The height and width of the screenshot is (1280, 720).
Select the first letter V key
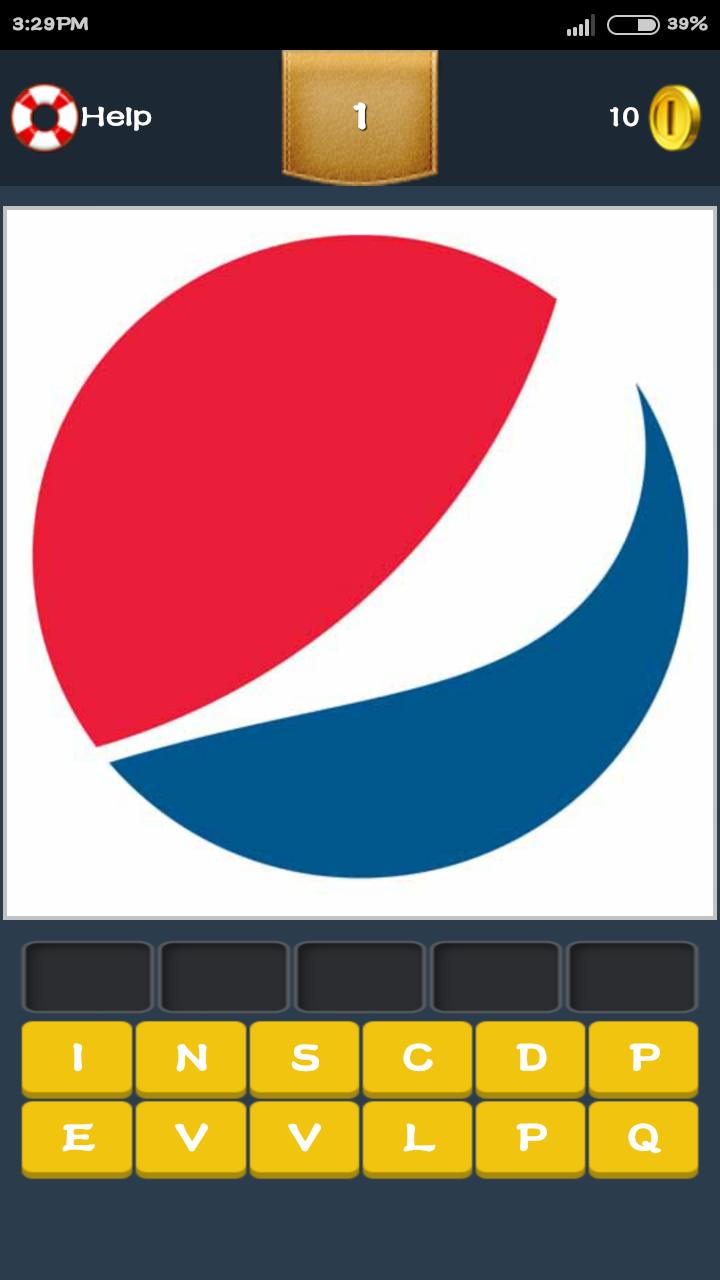(x=190, y=1137)
